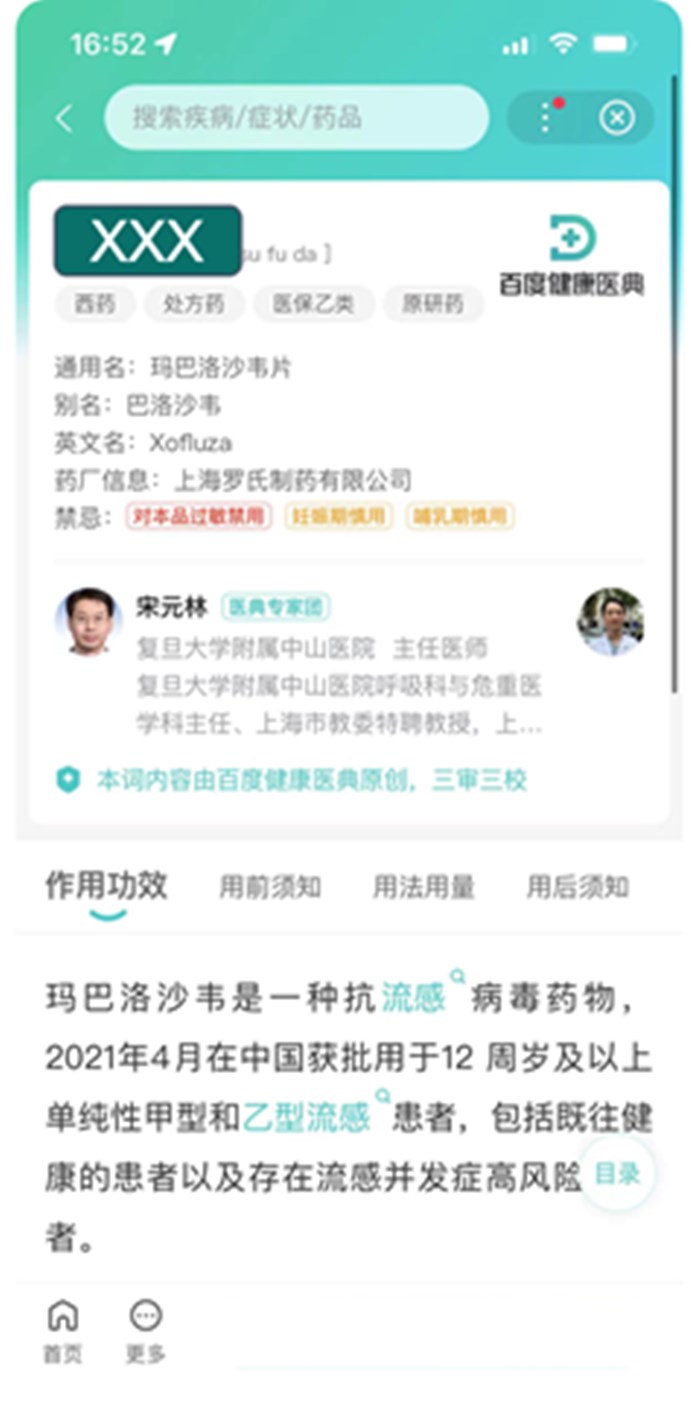The width and height of the screenshot is (700, 1402).
Task: Tap the 哺乳期慎用 caution tag
Action: (460, 517)
